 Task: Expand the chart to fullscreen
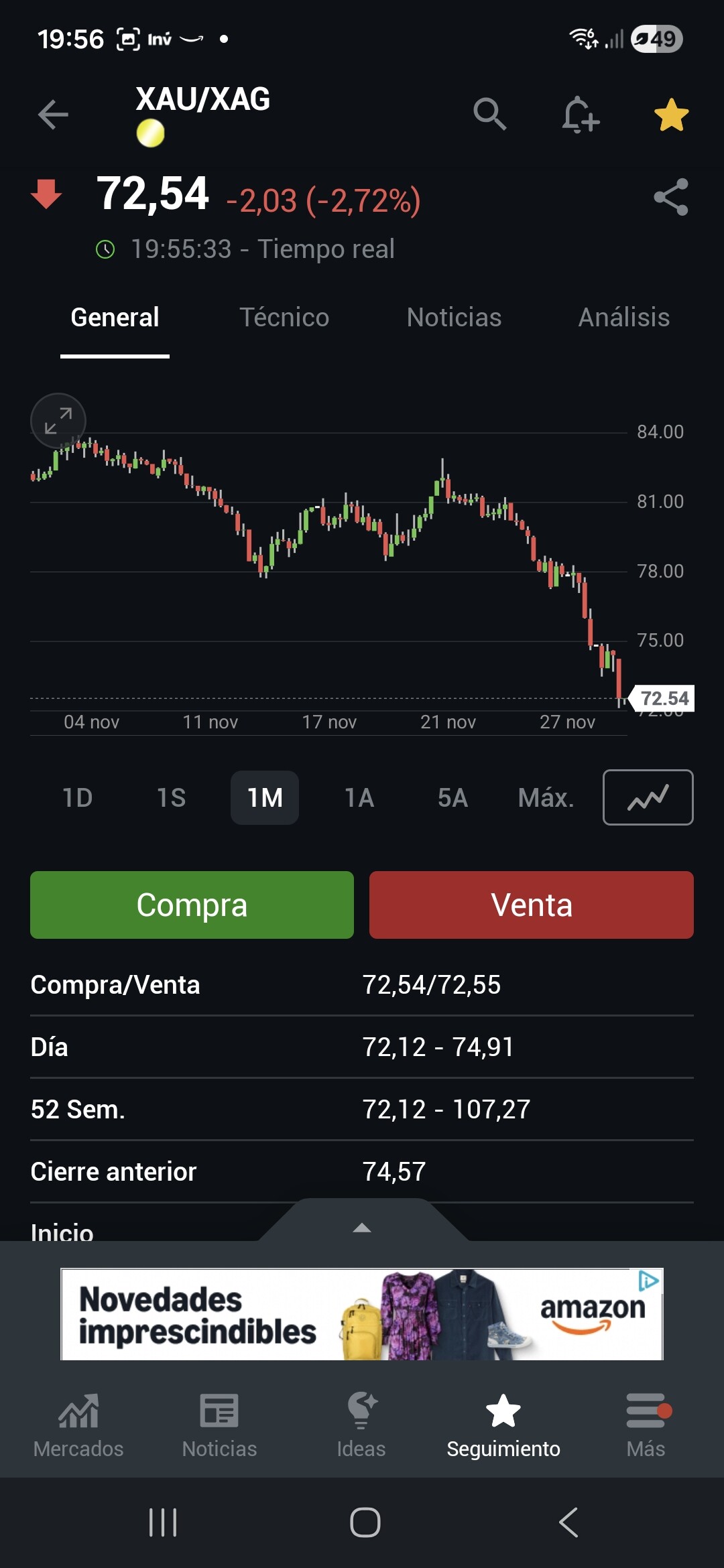tap(58, 421)
